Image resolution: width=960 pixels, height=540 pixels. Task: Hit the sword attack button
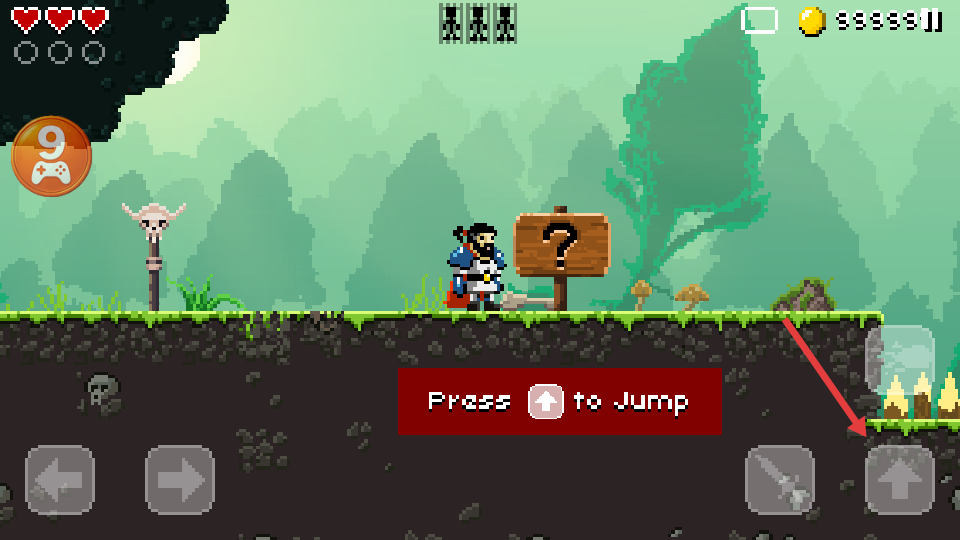(780, 480)
